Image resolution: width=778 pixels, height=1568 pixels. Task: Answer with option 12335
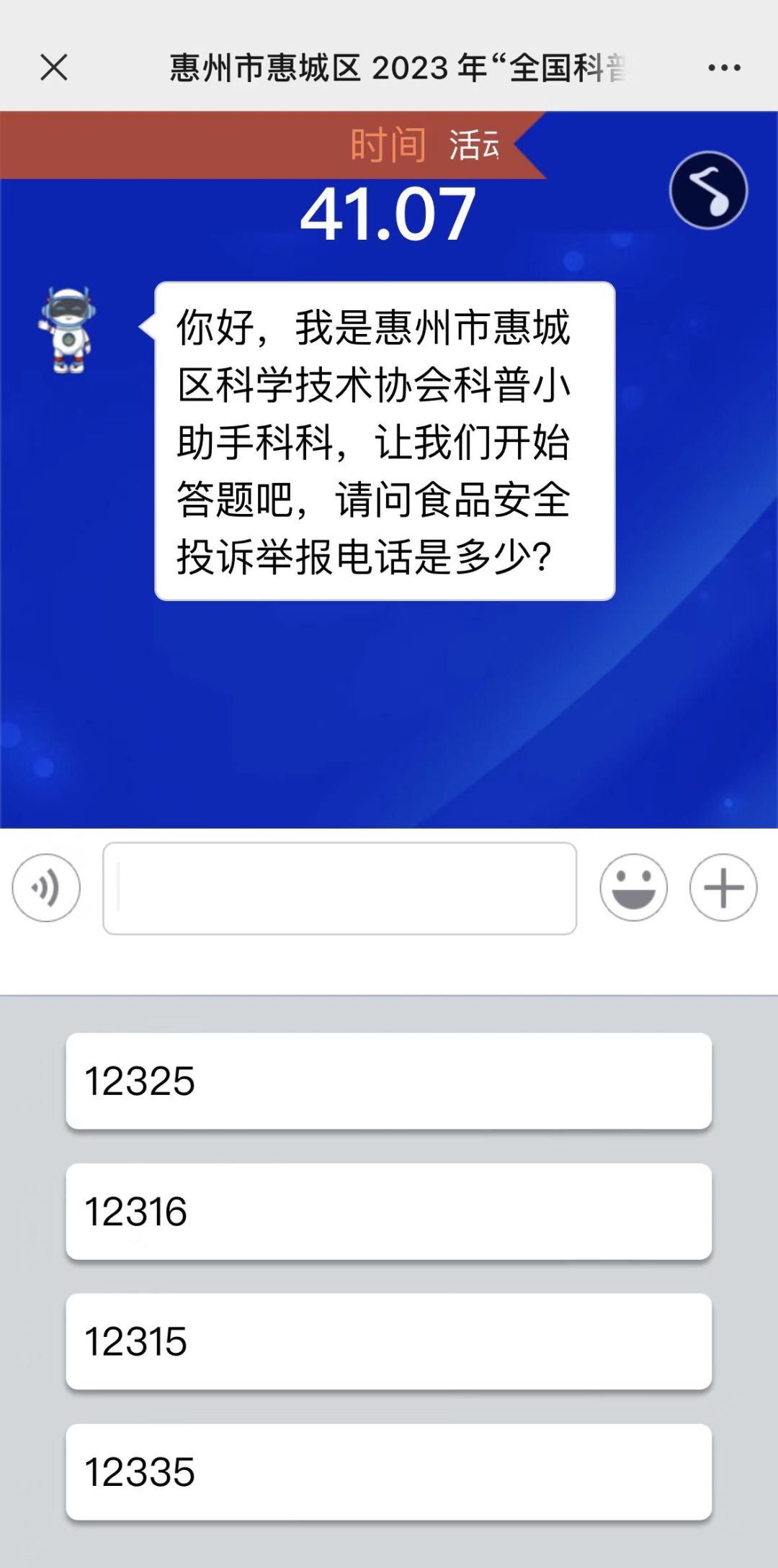point(389,1472)
